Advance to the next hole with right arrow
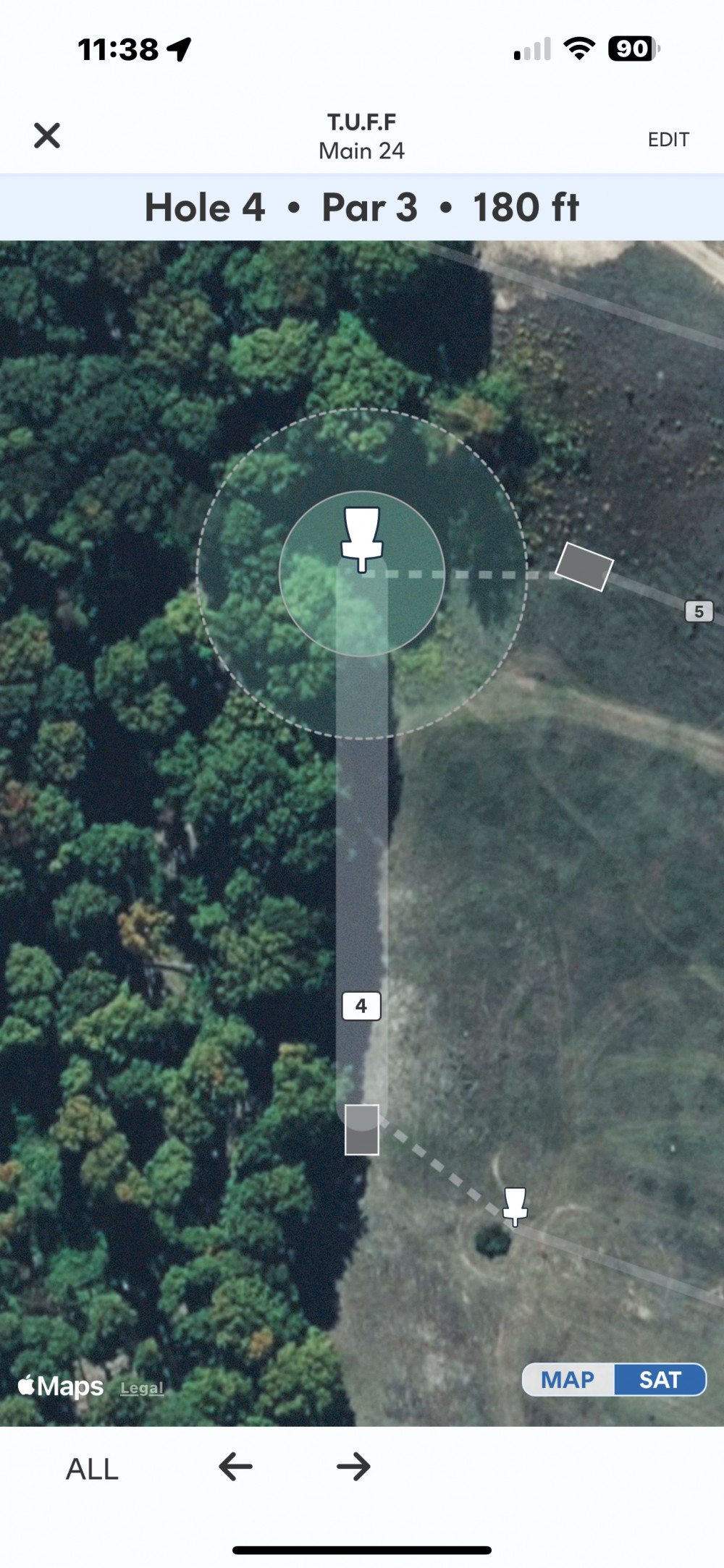This screenshot has height=1568, width=724. 353,1467
